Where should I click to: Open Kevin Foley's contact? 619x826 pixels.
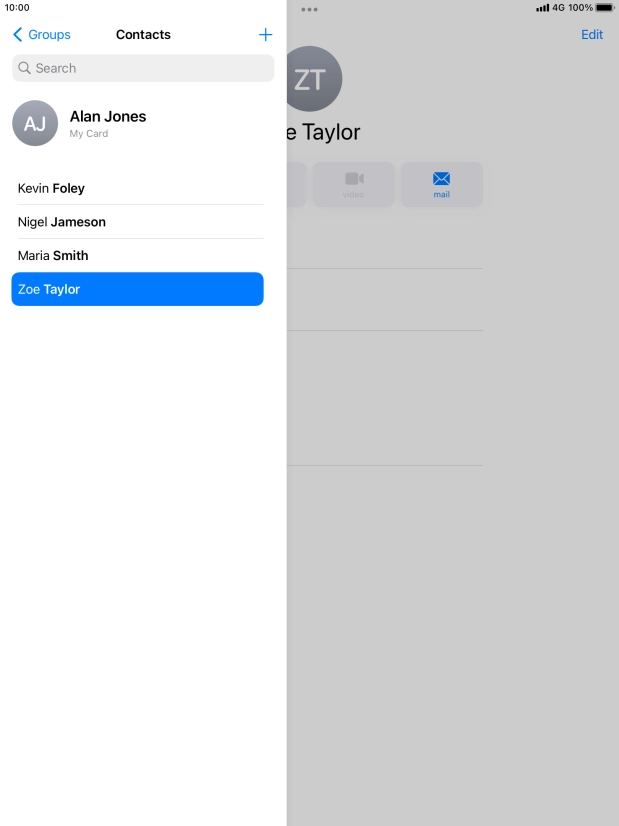pyautogui.click(x=138, y=188)
